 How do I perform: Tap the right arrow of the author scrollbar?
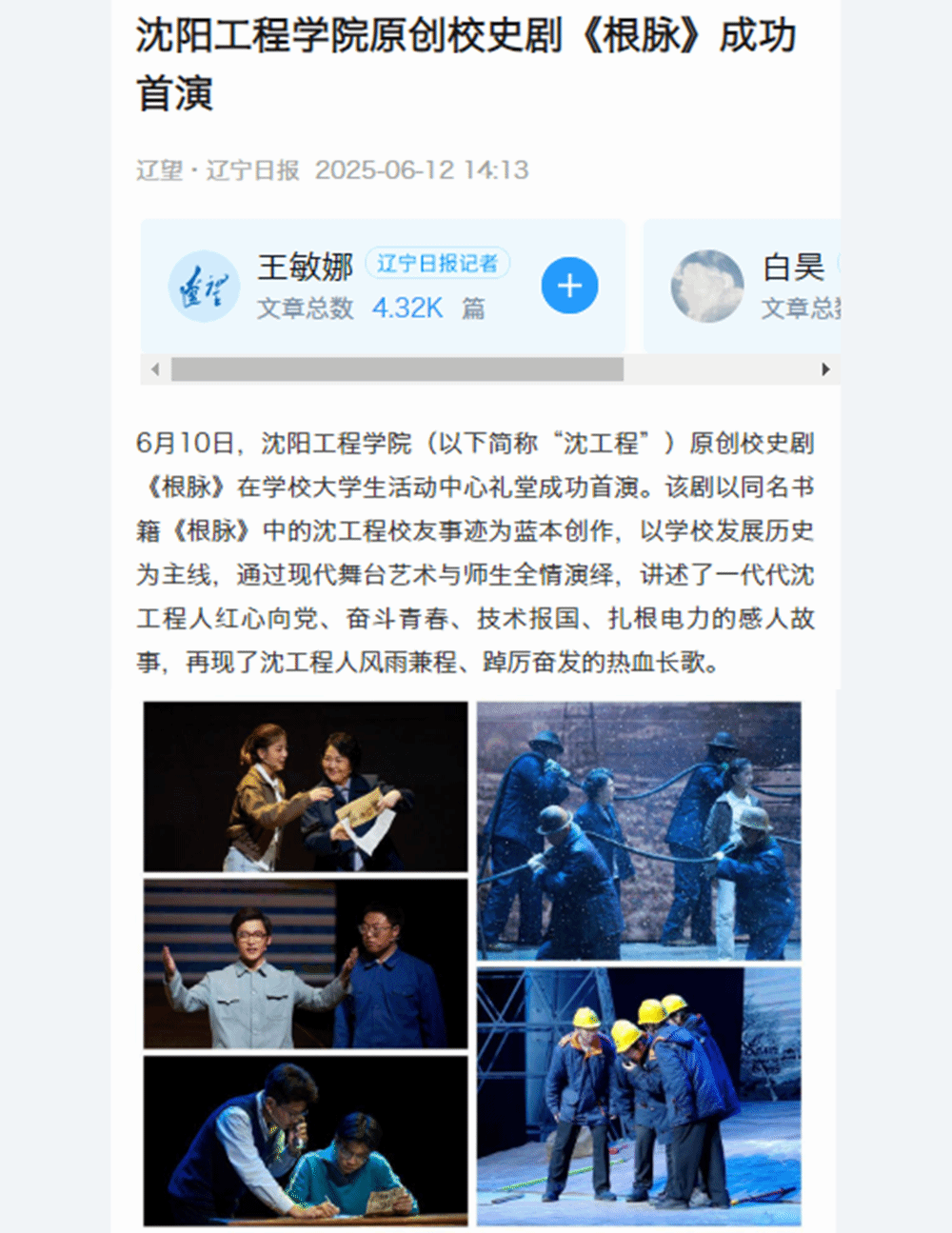825,369
